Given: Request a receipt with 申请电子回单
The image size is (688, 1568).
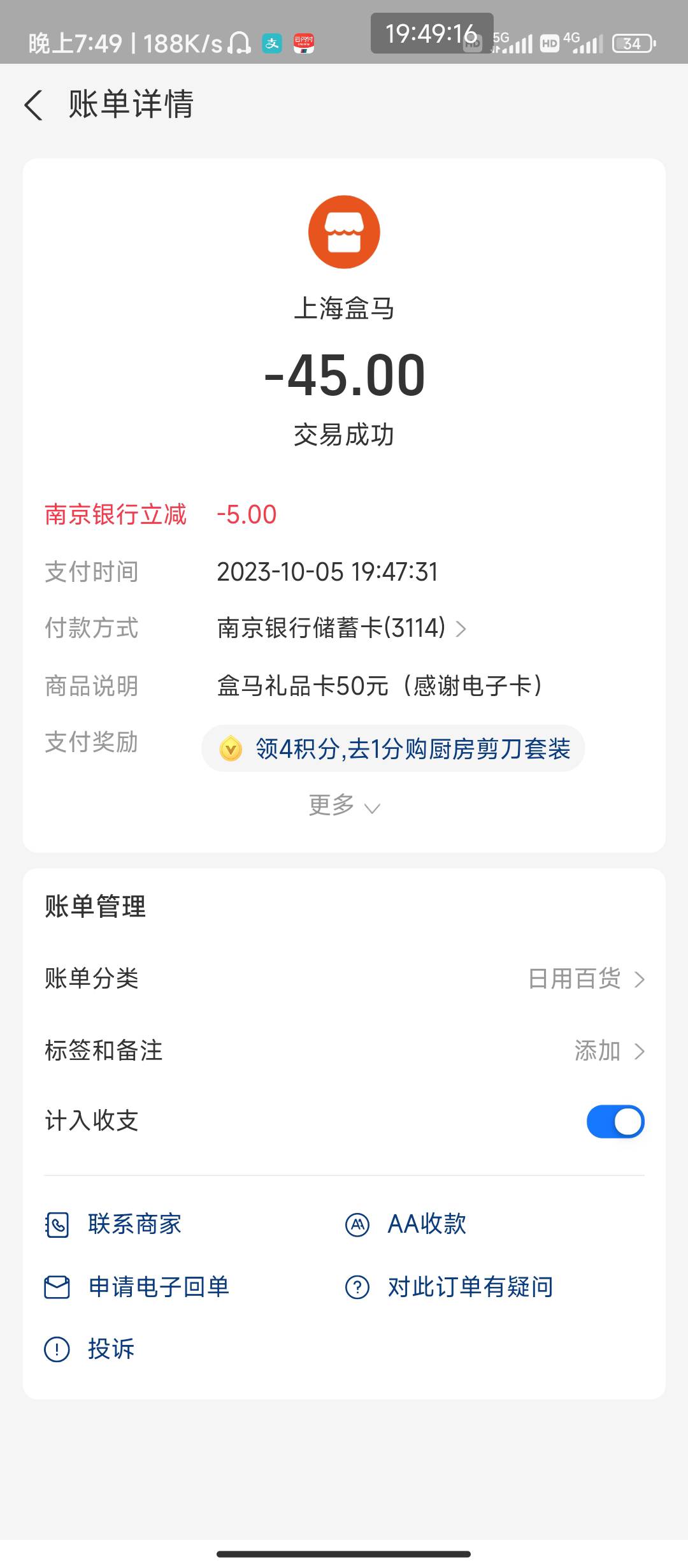Looking at the screenshot, I should point(137,1287).
